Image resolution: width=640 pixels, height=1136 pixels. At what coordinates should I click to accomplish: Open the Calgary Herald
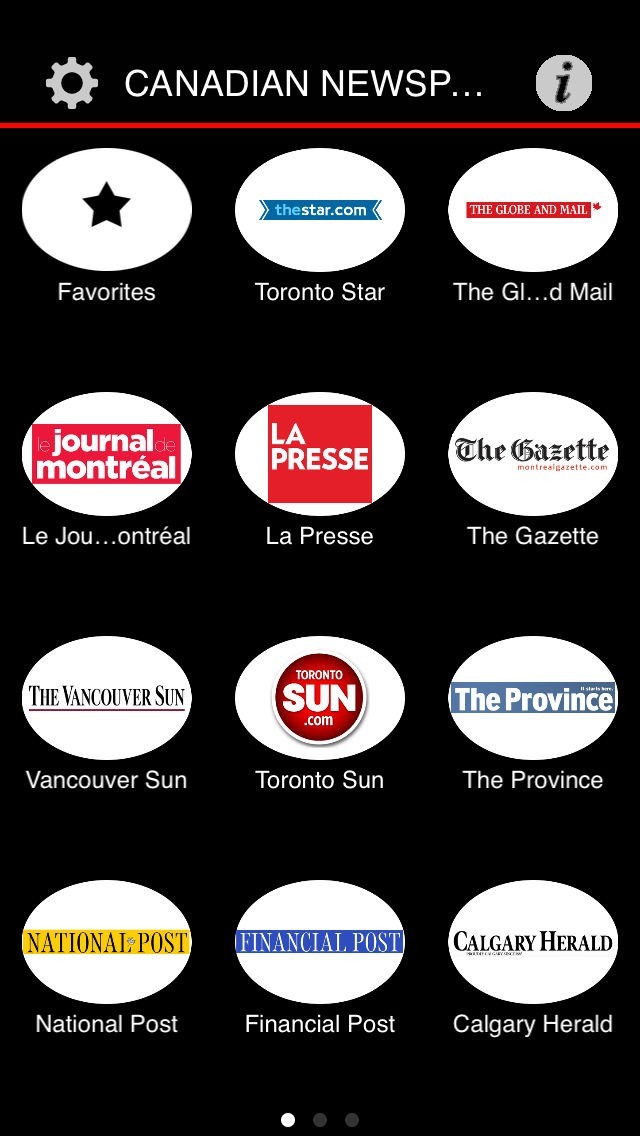(x=533, y=941)
